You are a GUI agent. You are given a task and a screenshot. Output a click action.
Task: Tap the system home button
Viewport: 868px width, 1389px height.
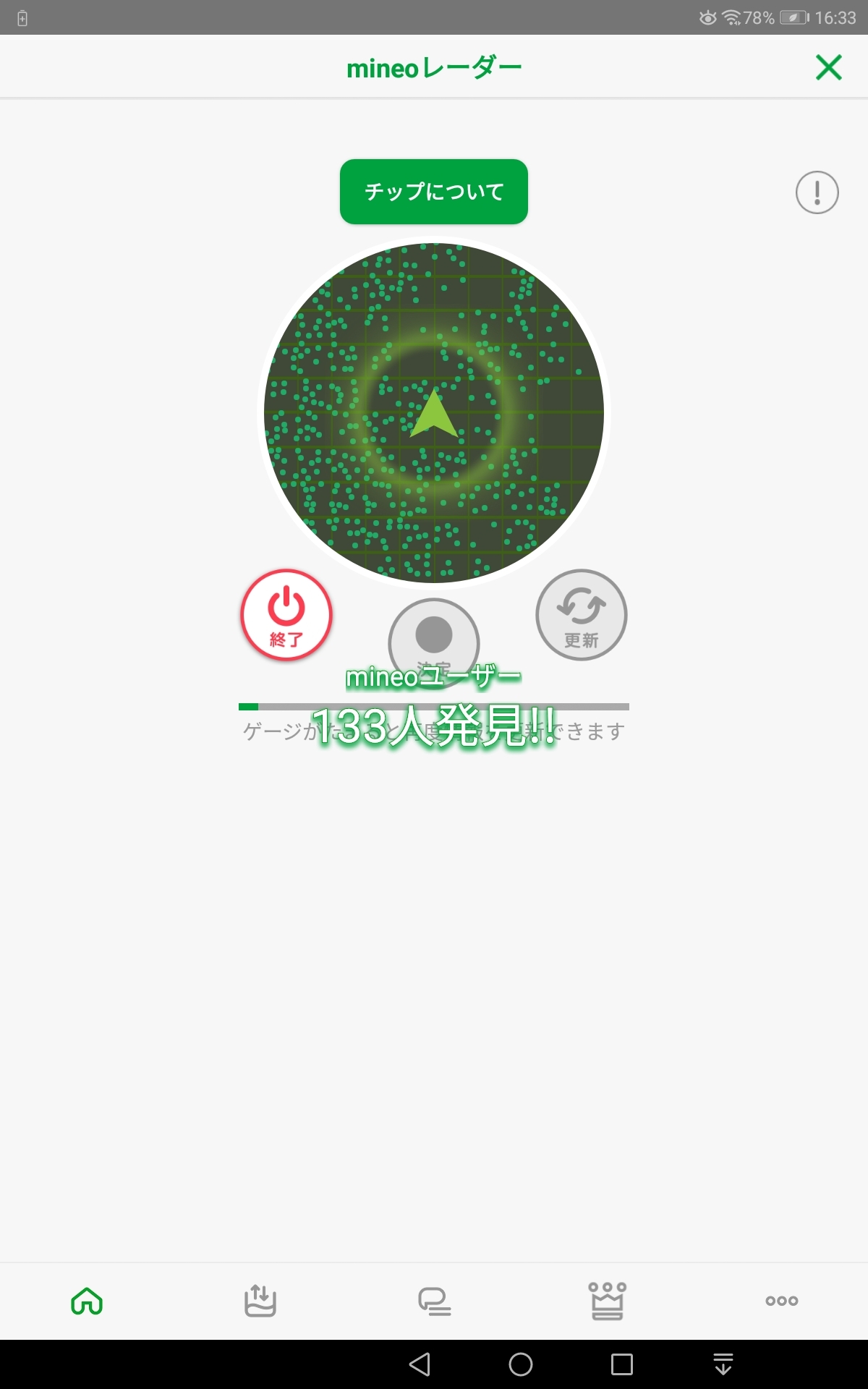[521, 1364]
